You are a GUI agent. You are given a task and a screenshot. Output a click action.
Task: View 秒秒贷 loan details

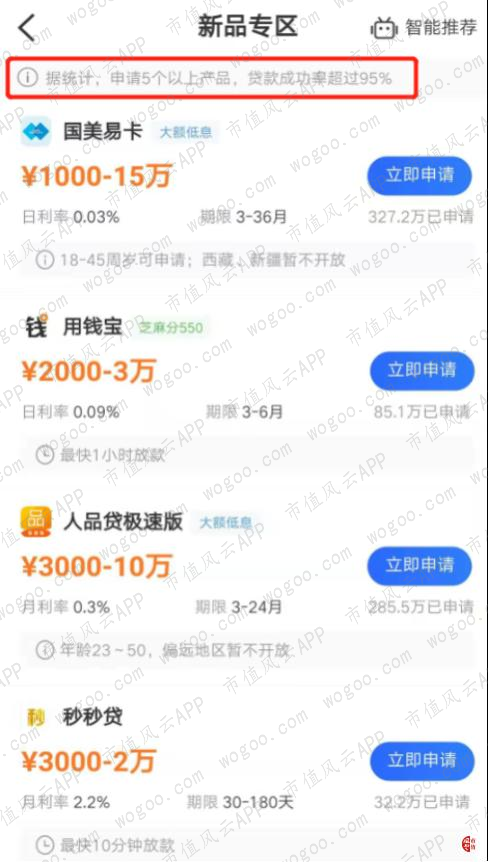click(x=246, y=780)
